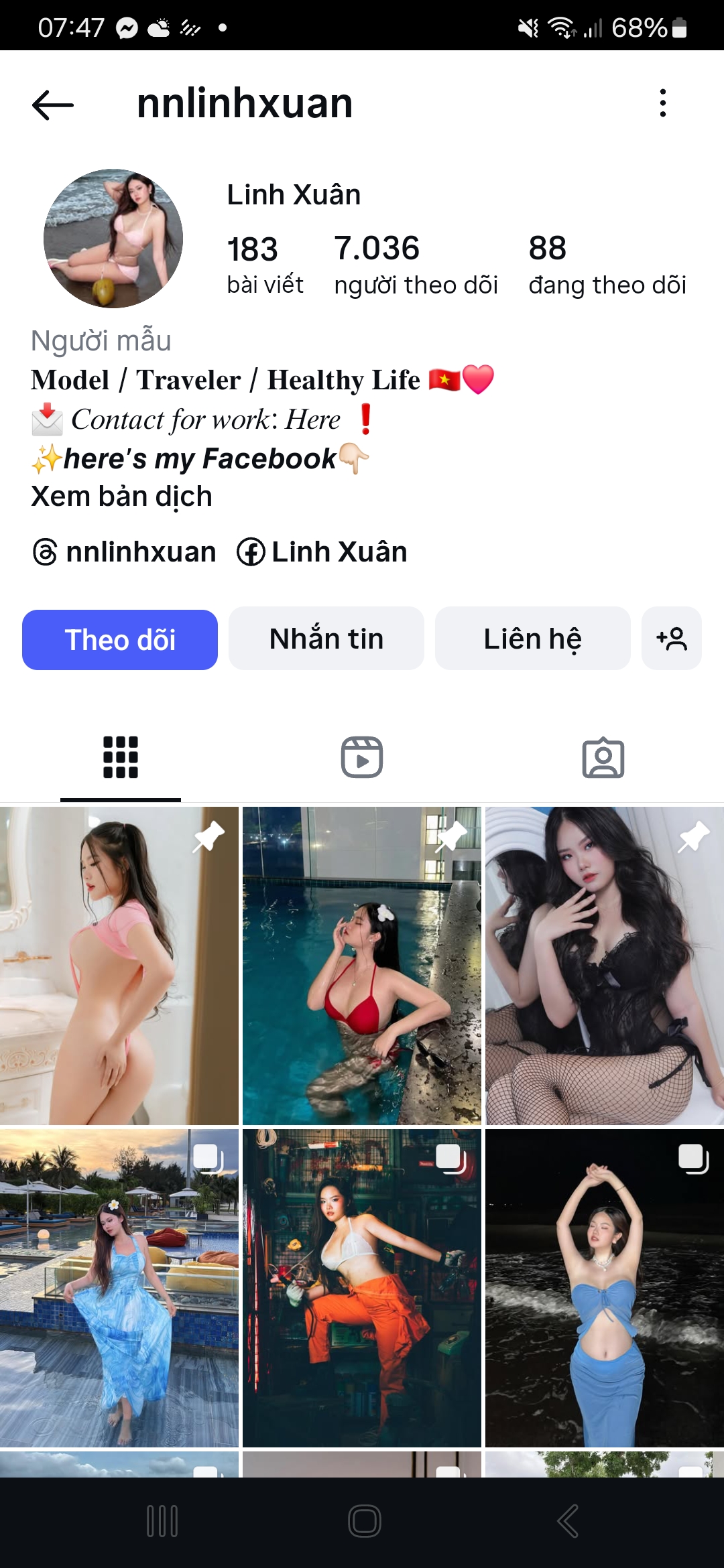Tap the system home button
The height and width of the screenshot is (1568, 724).
364,1521
